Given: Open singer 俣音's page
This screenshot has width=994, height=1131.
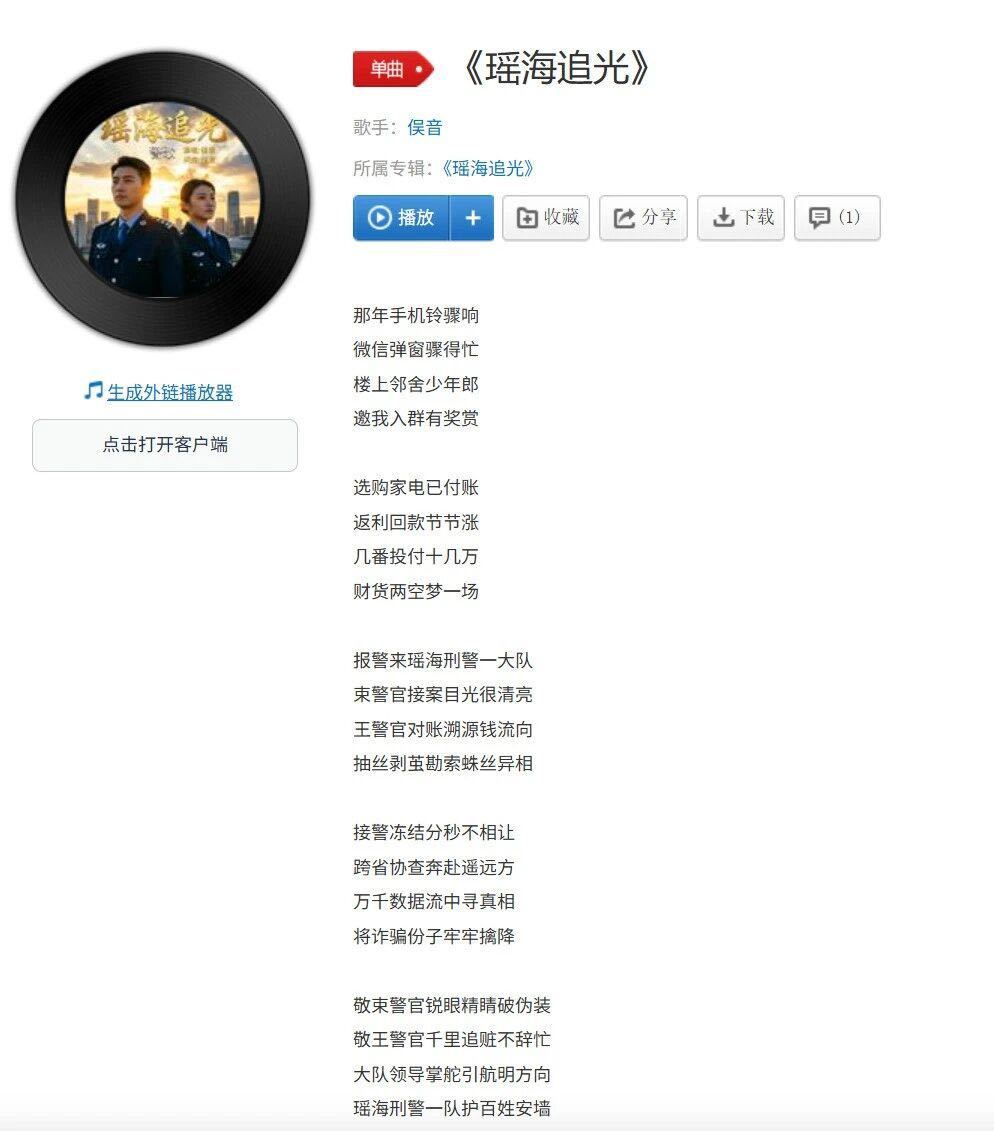Looking at the screenshot, I should click(424, 128).
